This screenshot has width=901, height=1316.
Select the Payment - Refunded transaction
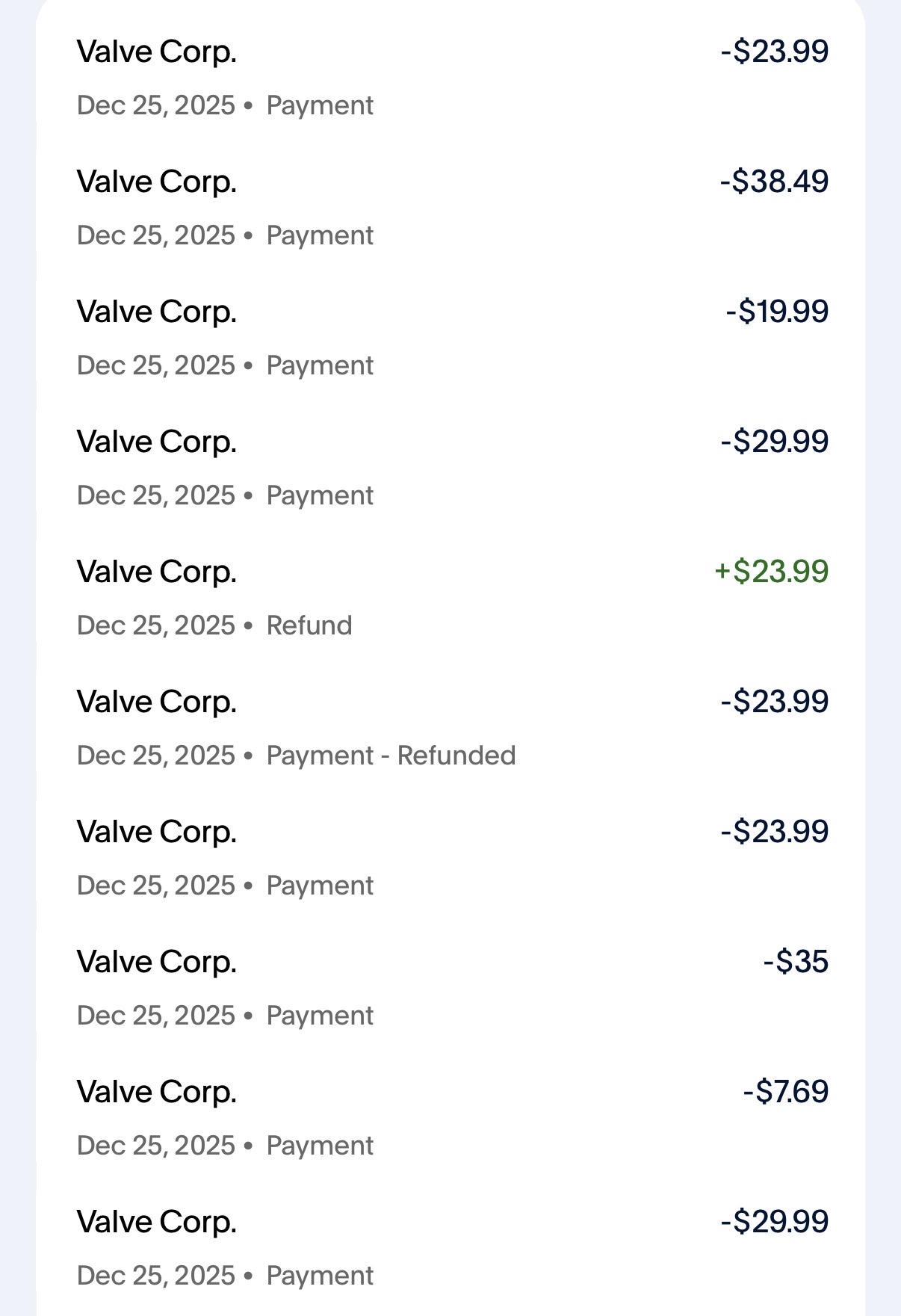click(x=451, y=728)
